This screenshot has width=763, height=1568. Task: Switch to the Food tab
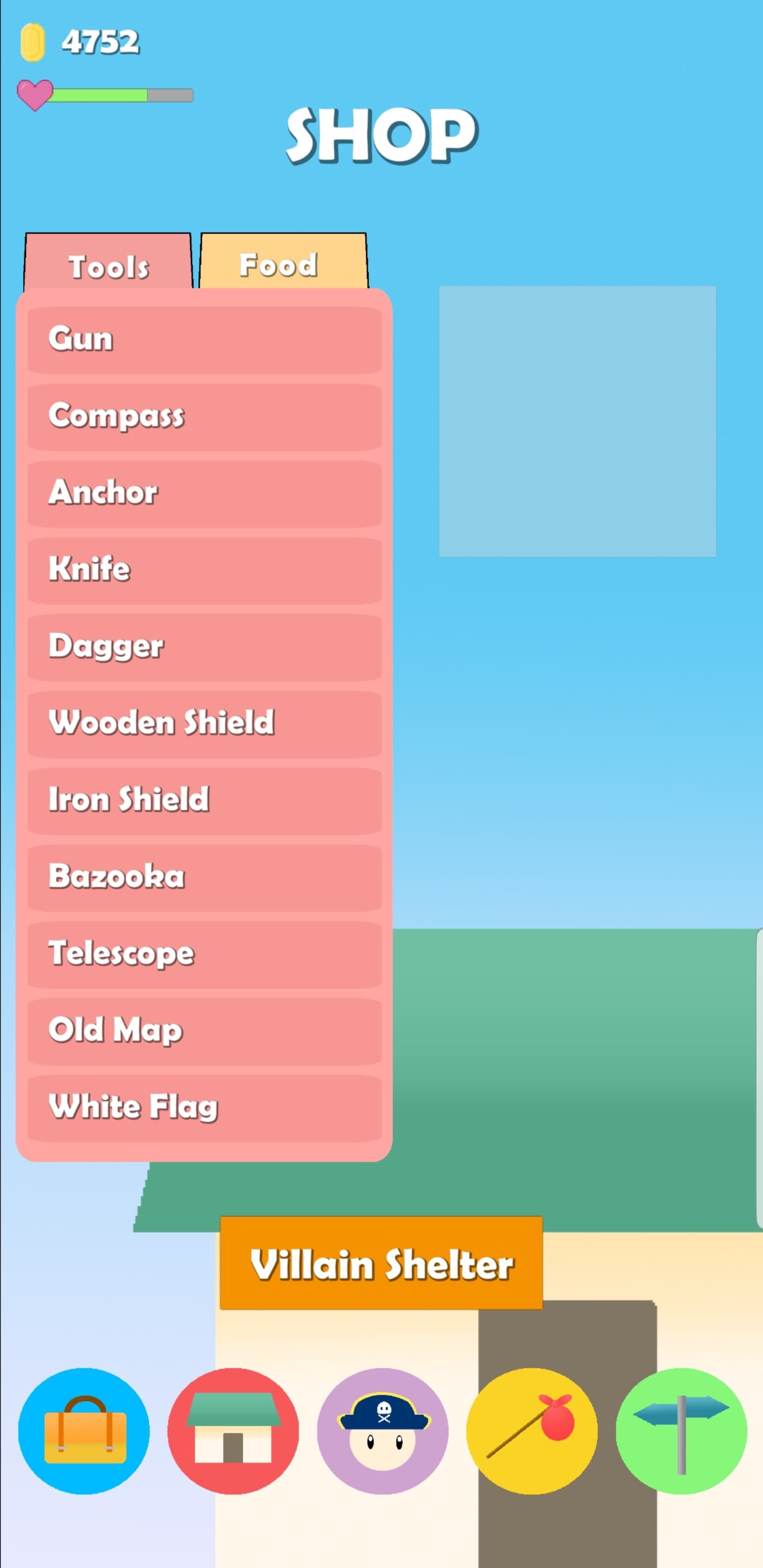tap(284, 263)
